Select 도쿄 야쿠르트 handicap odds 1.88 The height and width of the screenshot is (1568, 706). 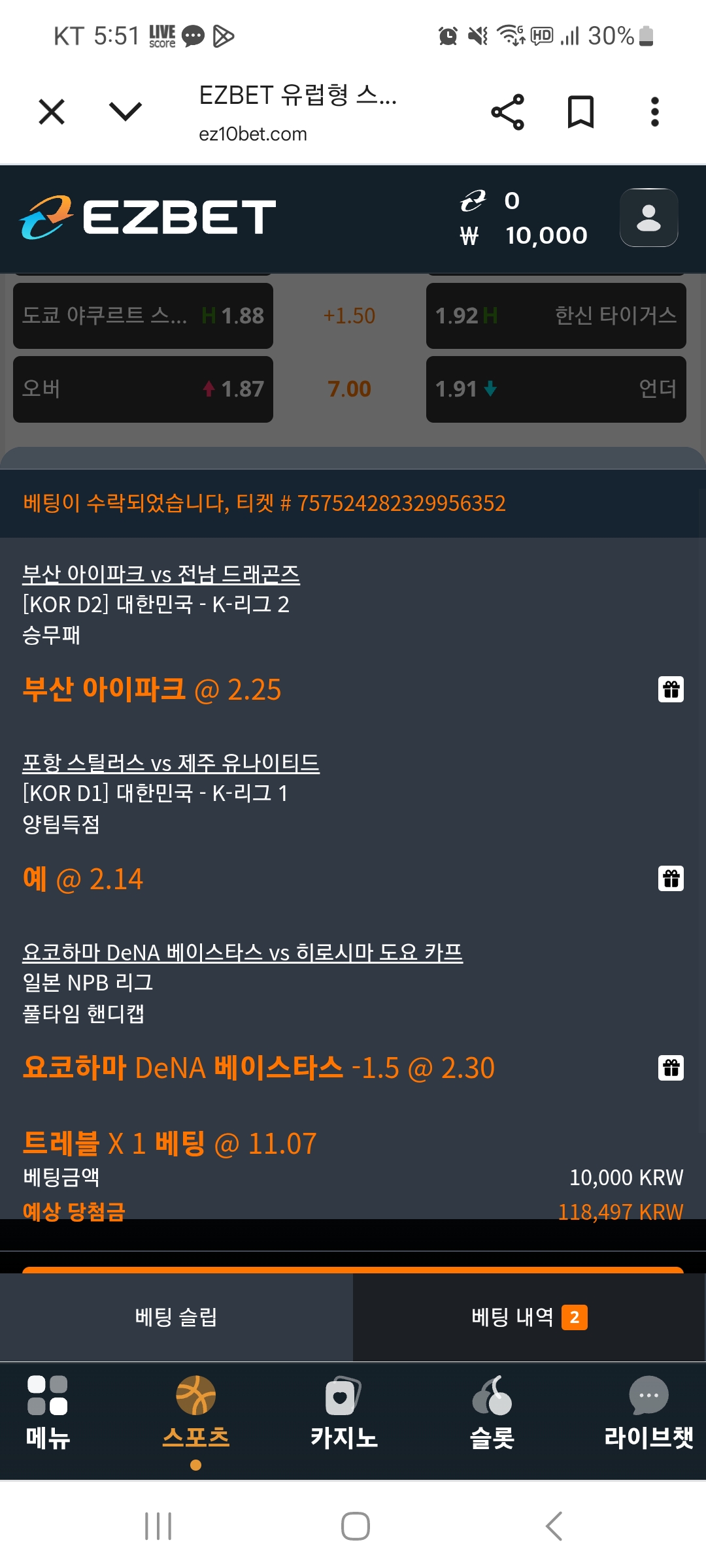[x=143, y=316]
